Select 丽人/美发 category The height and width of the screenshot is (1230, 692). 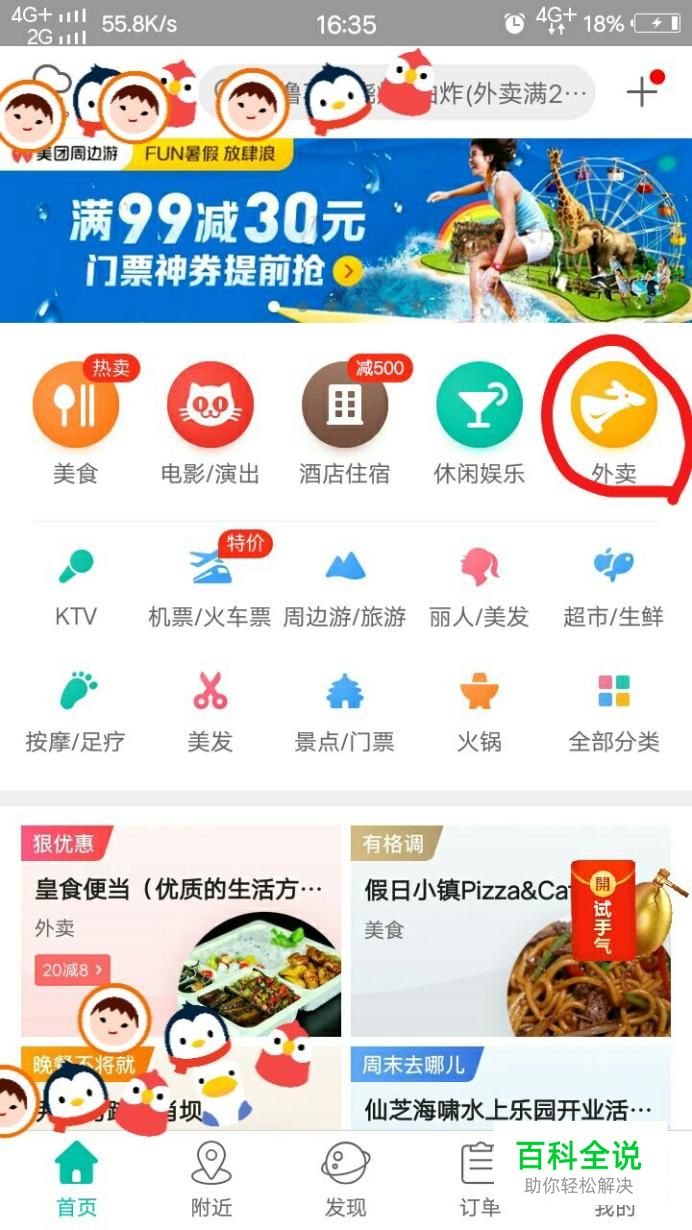pyautogui.click(x=479, y=588)
